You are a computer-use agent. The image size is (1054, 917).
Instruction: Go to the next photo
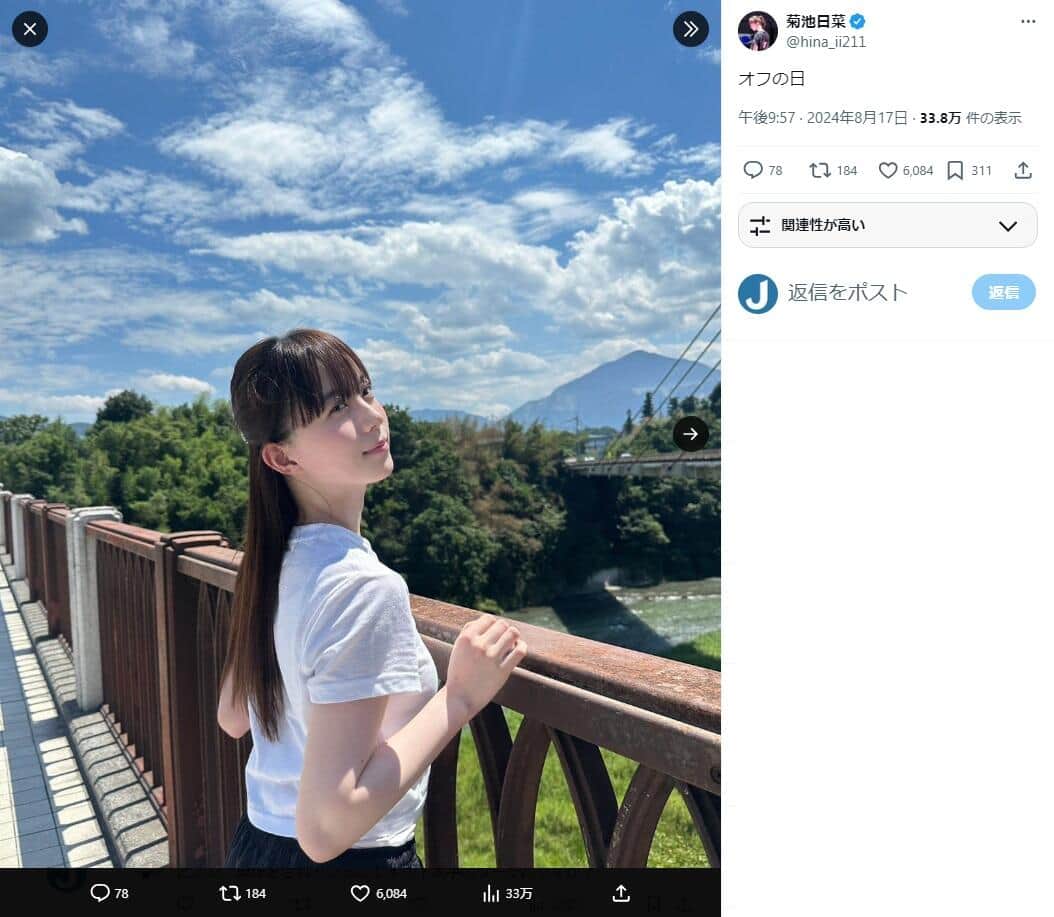click(690, 433)
